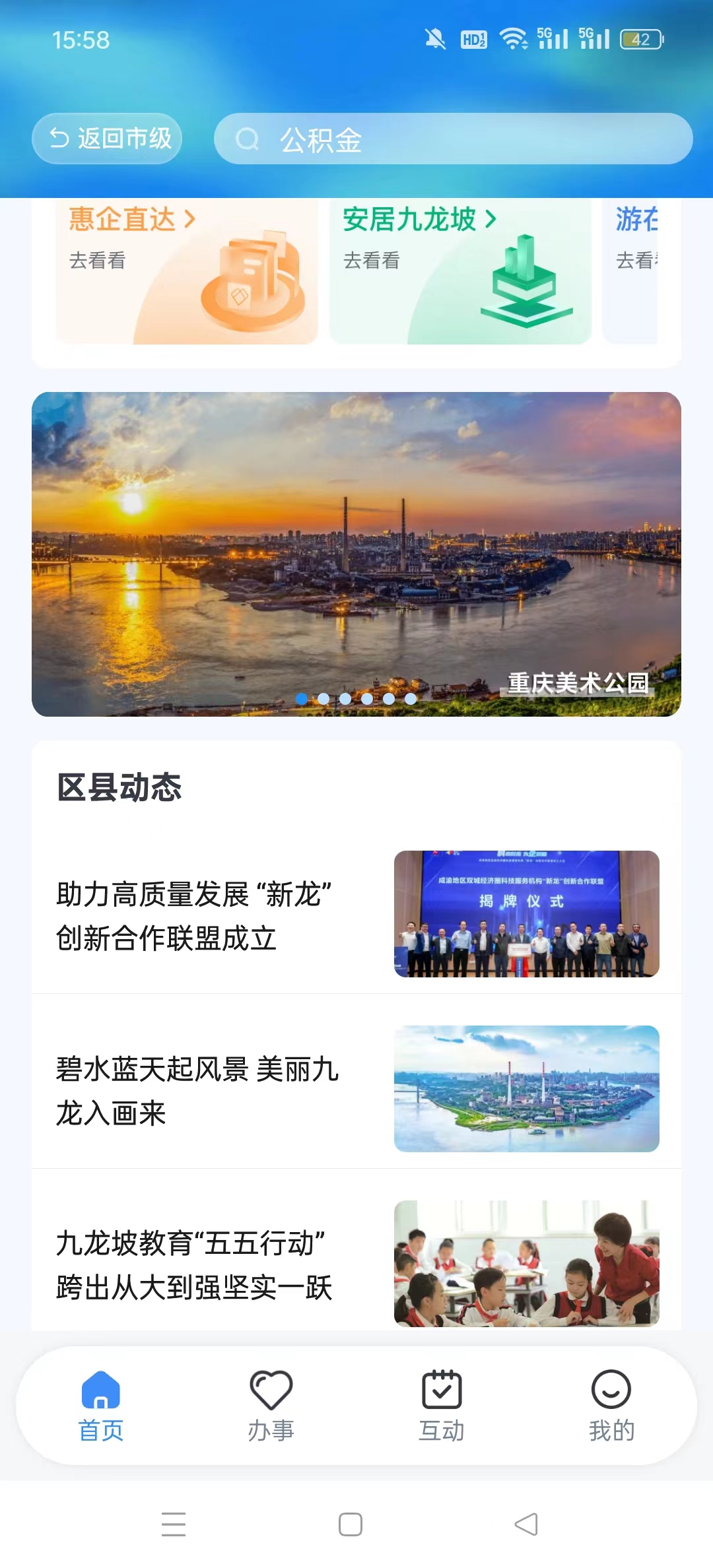Switch to the 办事 tab

[x=271, y=1406]
